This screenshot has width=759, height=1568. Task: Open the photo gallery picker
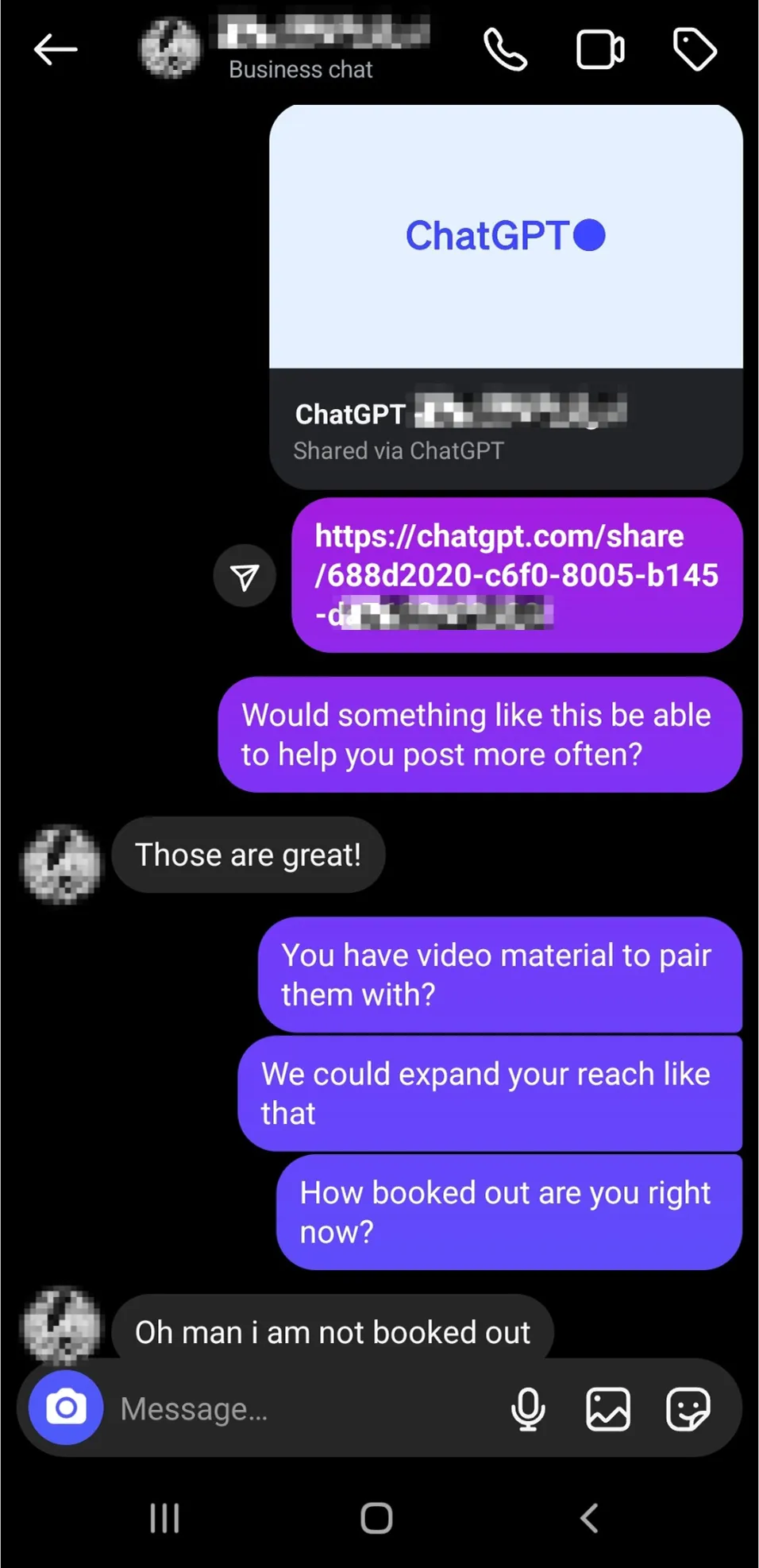tap(608, 1409)
